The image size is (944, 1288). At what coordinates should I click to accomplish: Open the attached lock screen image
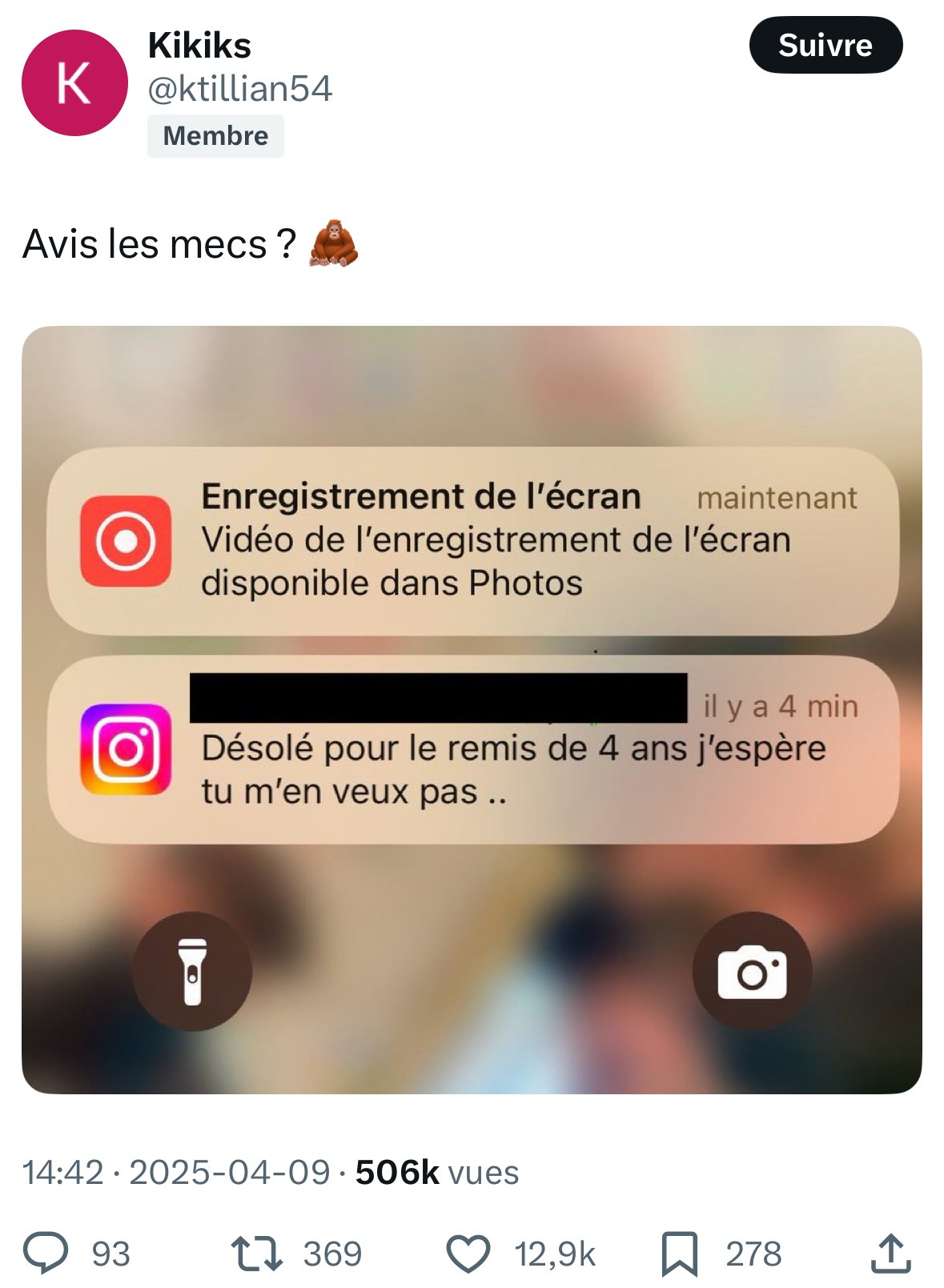(472, 709)
